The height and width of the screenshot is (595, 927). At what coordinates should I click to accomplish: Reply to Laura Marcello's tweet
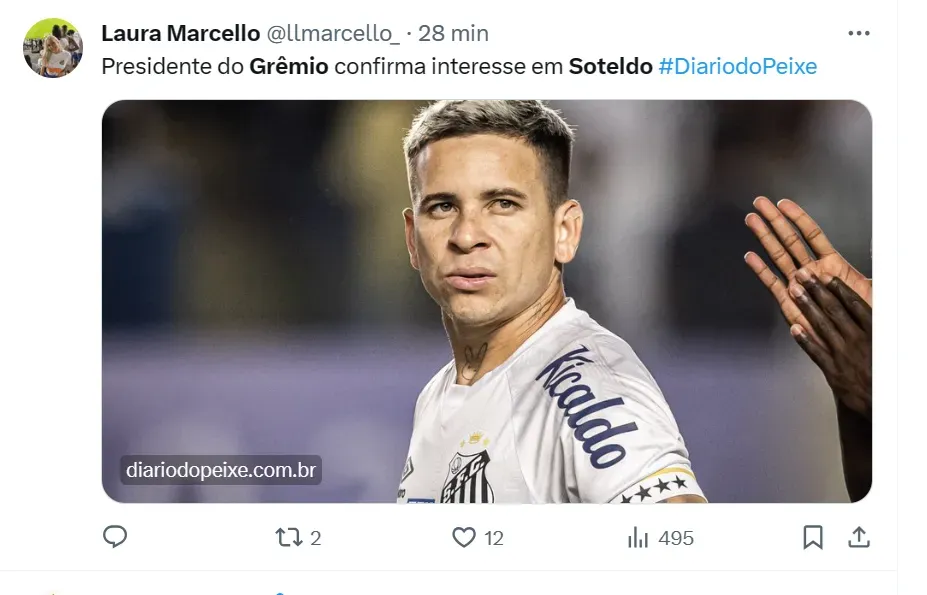115,538
